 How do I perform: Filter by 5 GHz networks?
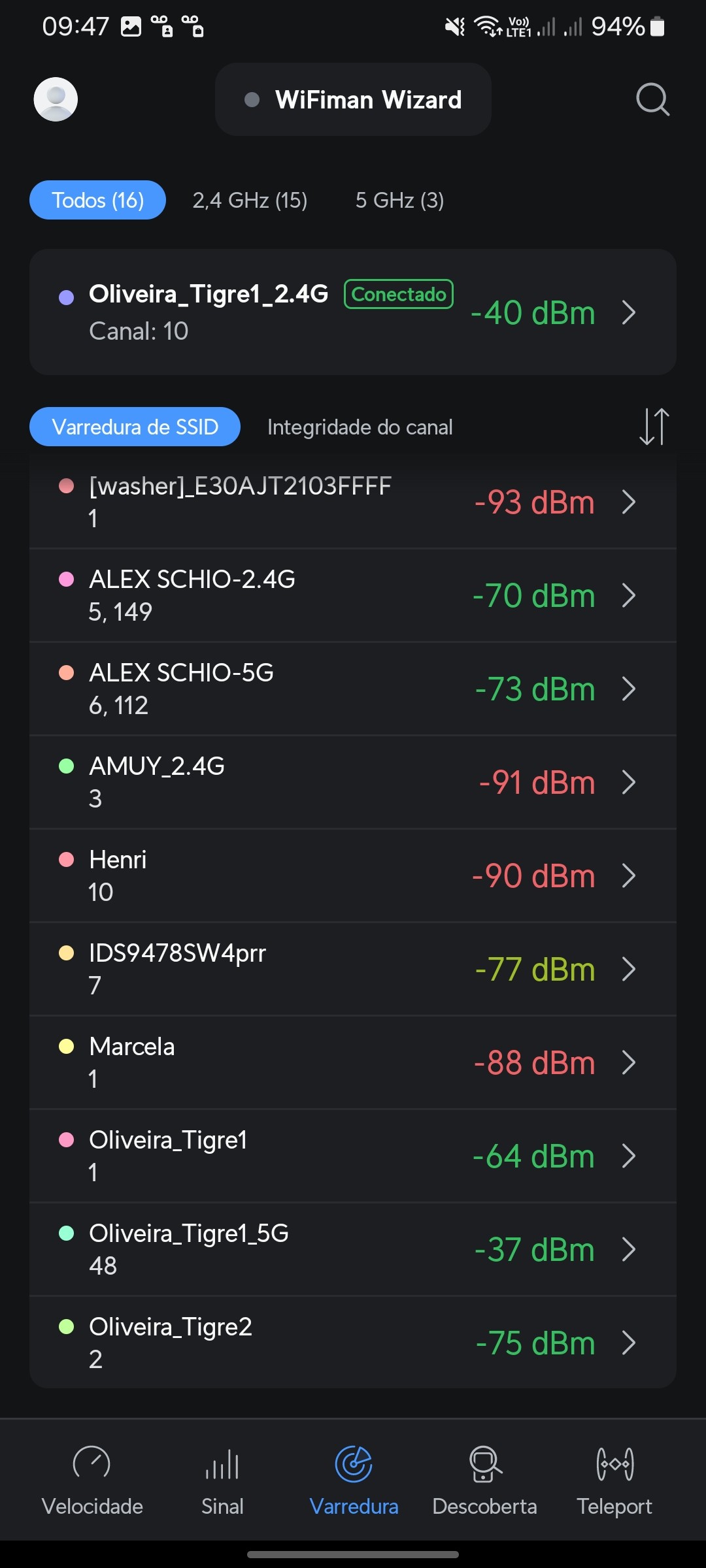(x=399, y=200)
